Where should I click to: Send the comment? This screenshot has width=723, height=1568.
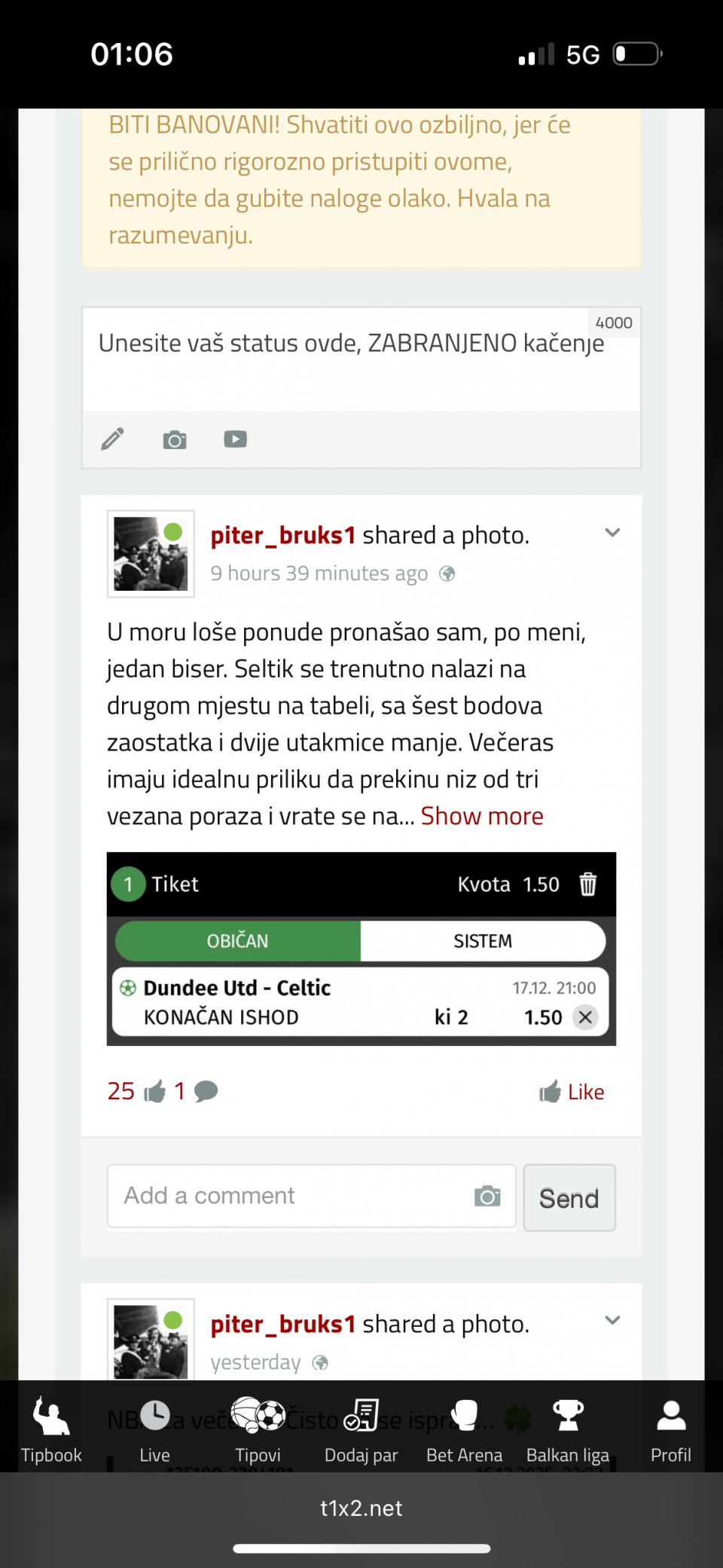click(569, 1198)
